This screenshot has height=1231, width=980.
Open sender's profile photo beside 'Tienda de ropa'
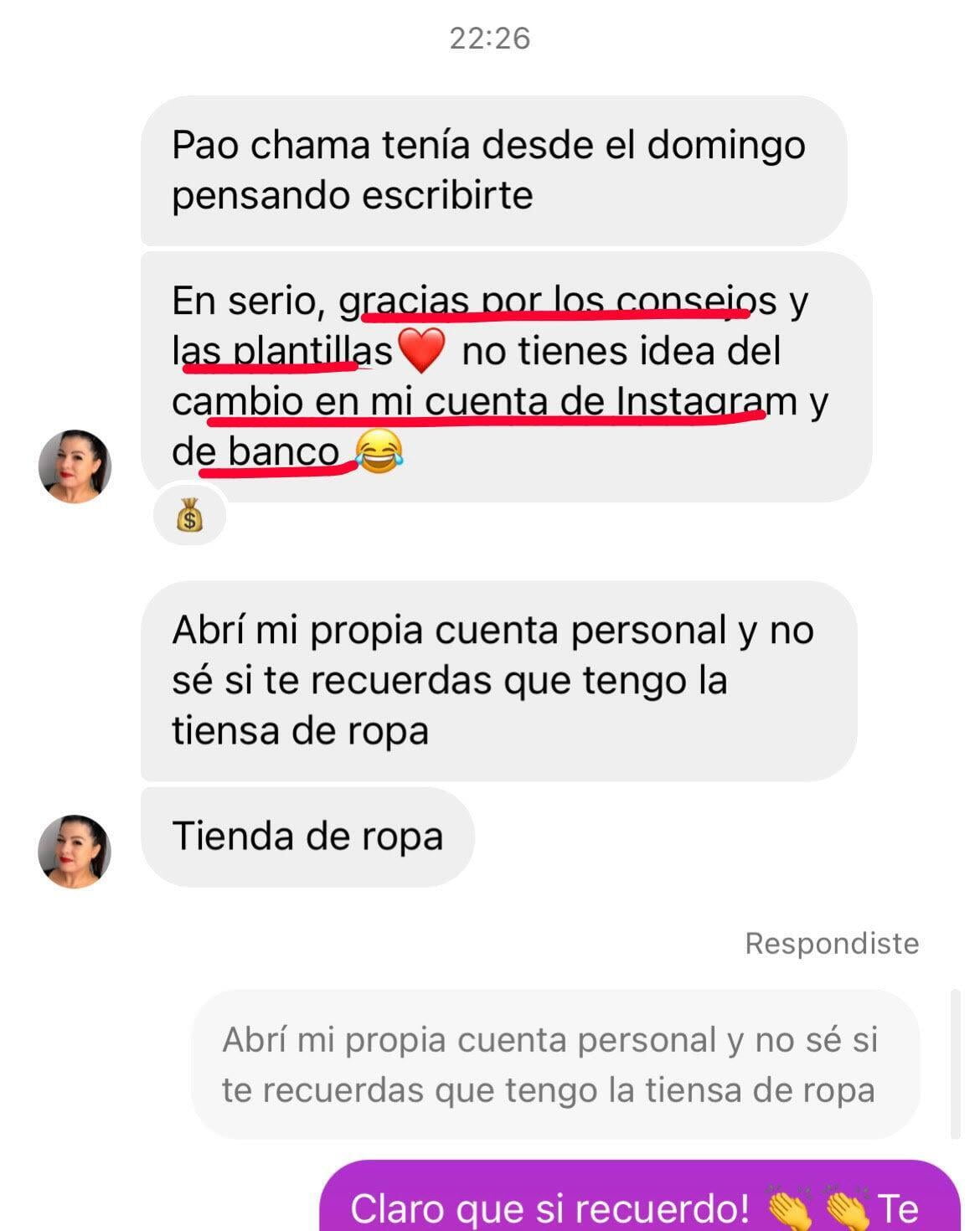coord(75,851)
